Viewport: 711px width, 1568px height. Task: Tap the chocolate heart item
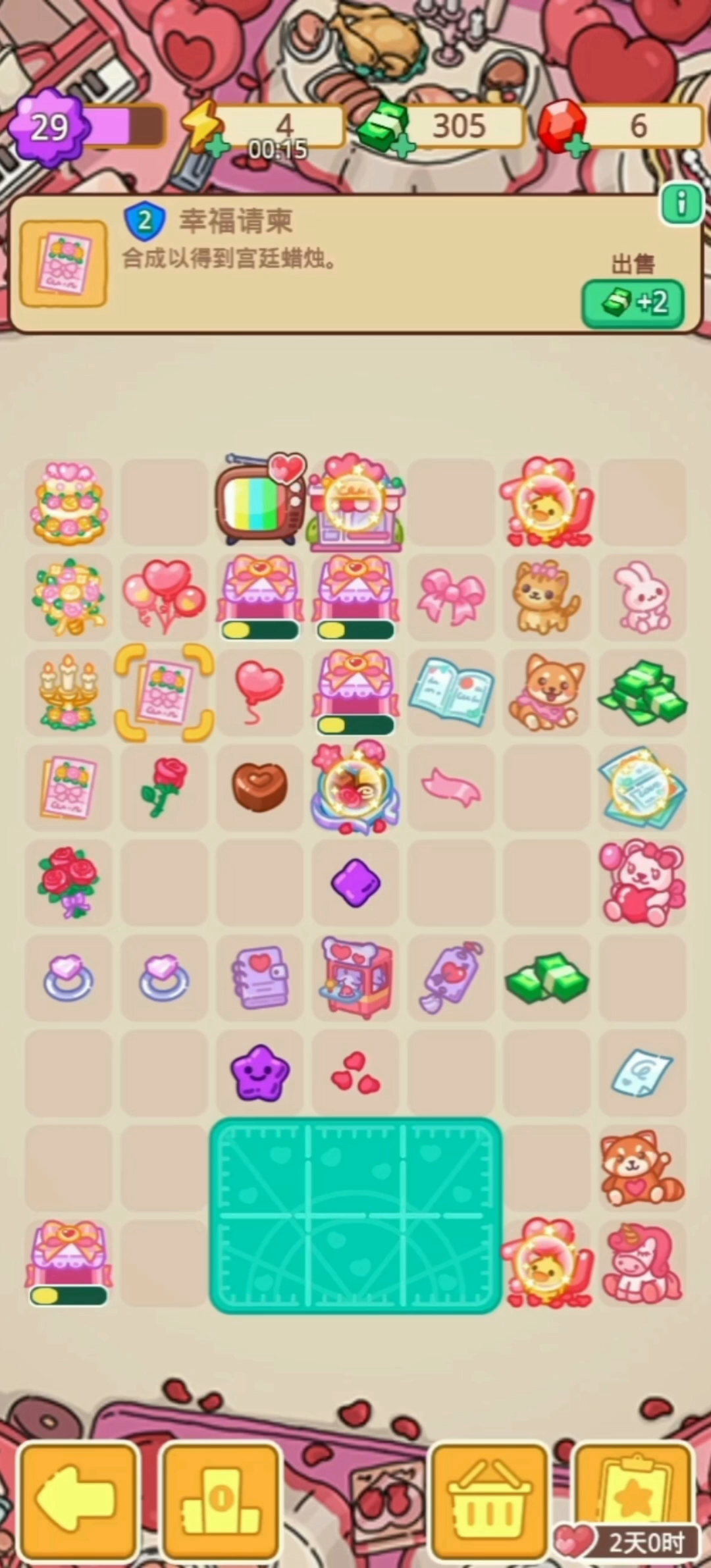[x=259, y=787]
